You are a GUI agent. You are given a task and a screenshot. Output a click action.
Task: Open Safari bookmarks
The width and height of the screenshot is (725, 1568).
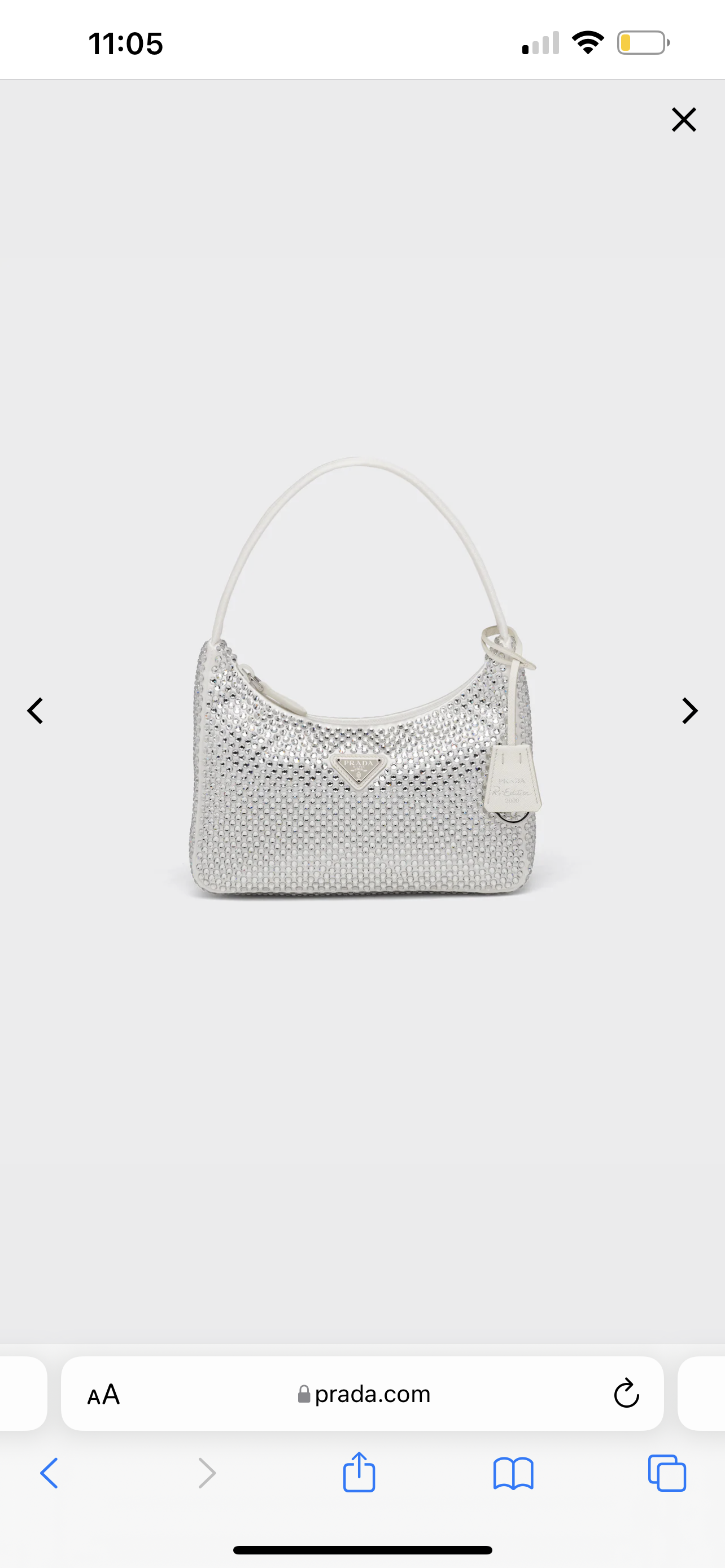point(513,1473)
